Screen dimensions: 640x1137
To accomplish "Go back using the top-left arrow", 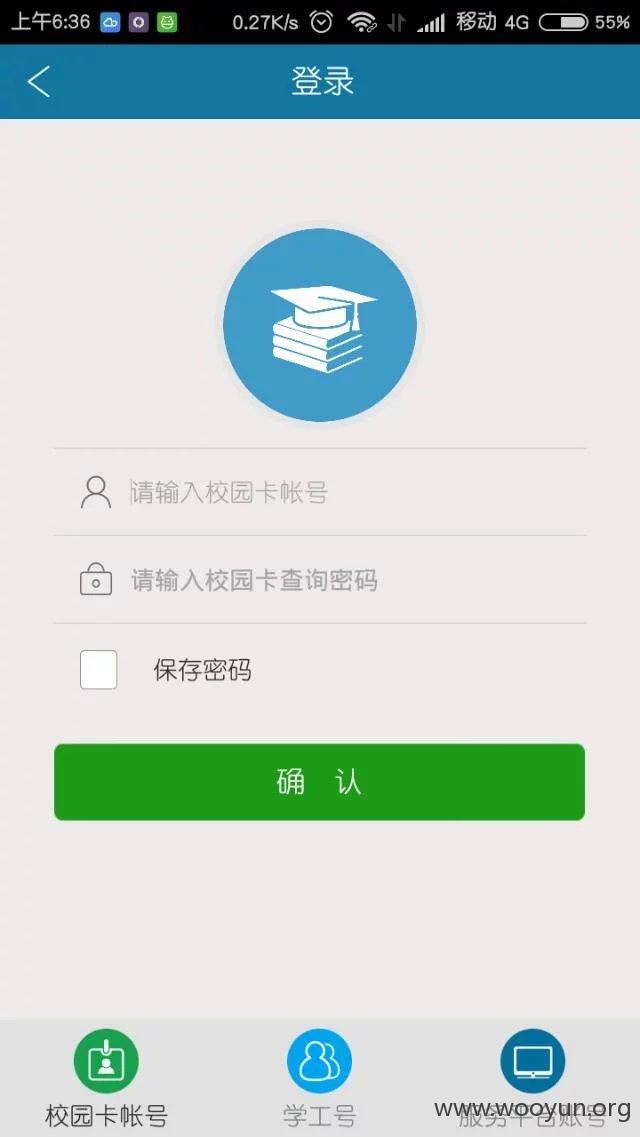I will [x=38, y=81].
